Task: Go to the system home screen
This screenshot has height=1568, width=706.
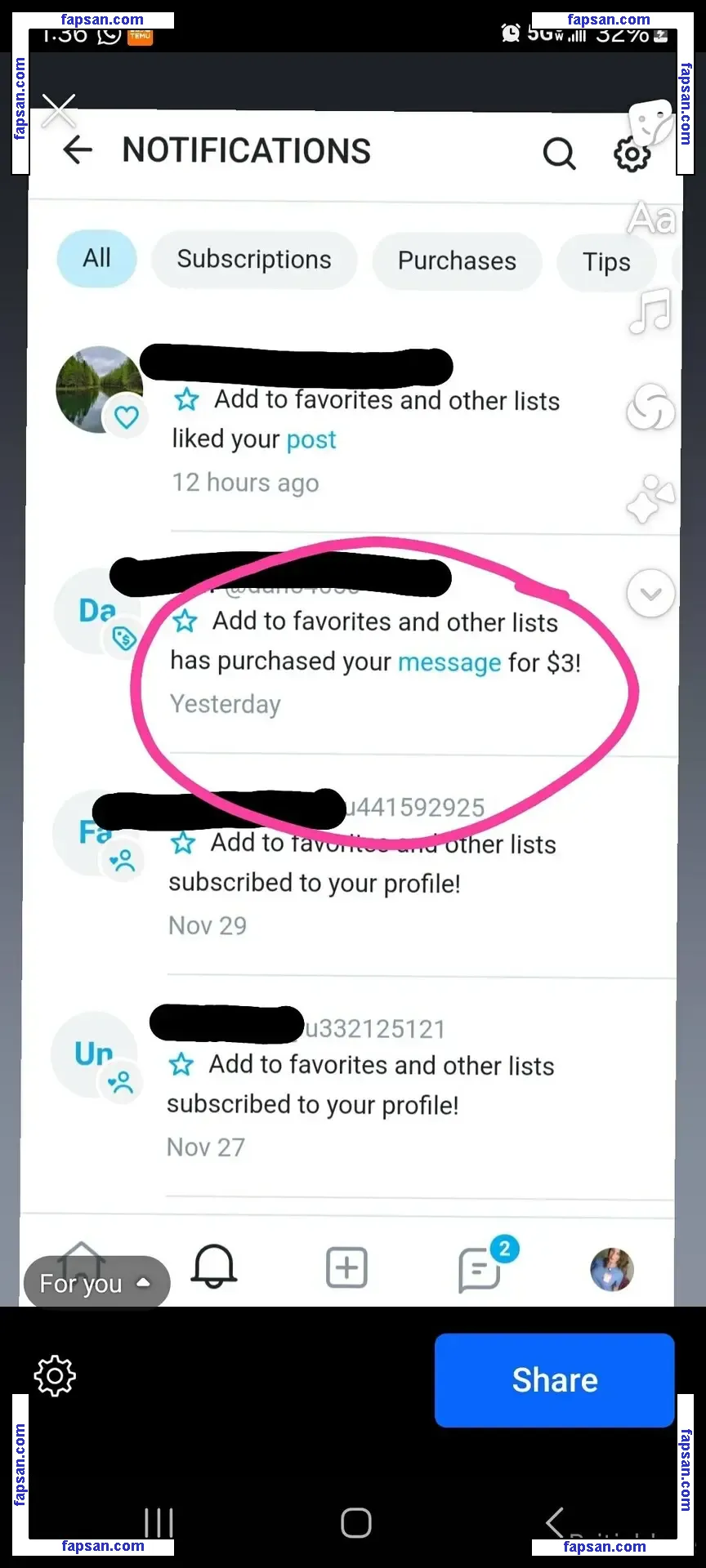Action: coord(355,1523)
